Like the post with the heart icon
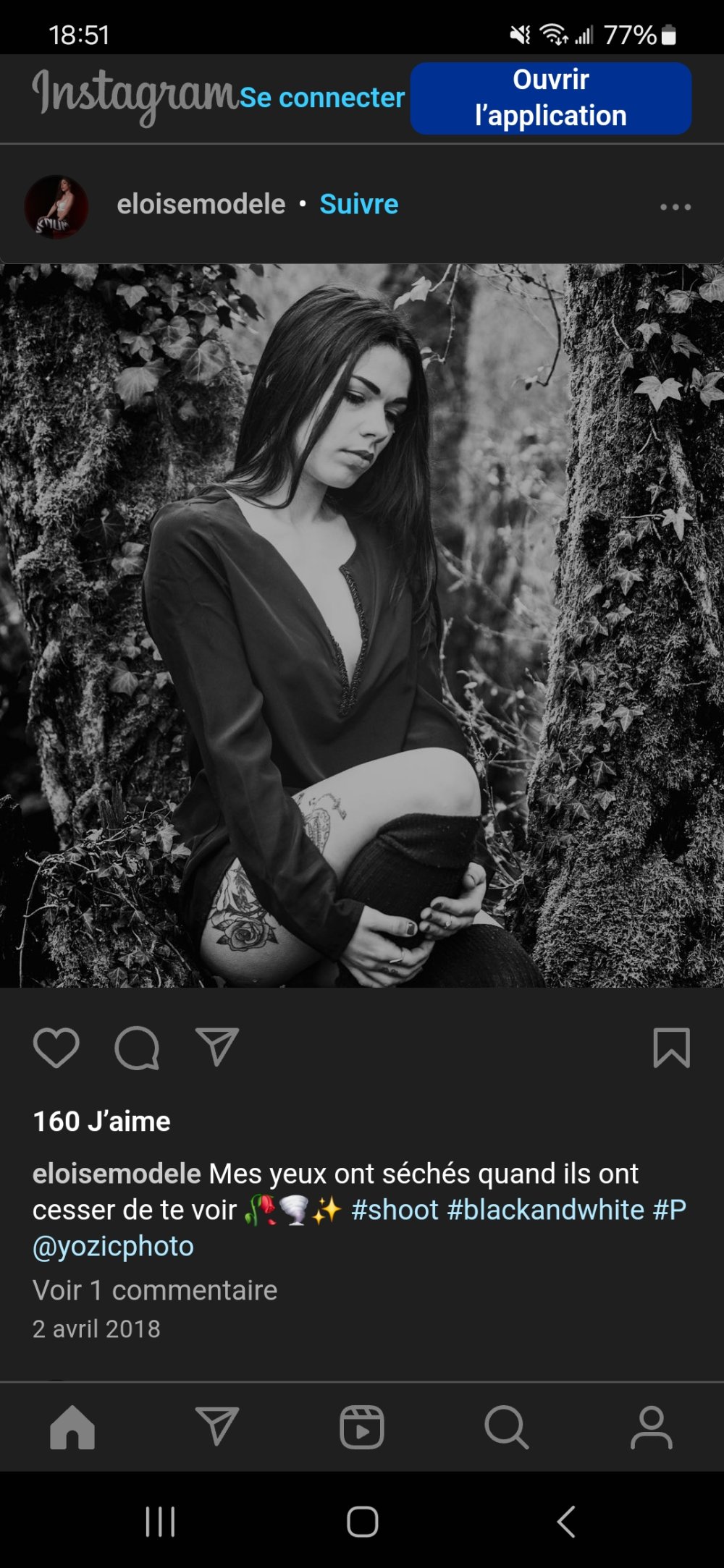This screenshot has height=1568, width=724. [x=56, y=1047]
